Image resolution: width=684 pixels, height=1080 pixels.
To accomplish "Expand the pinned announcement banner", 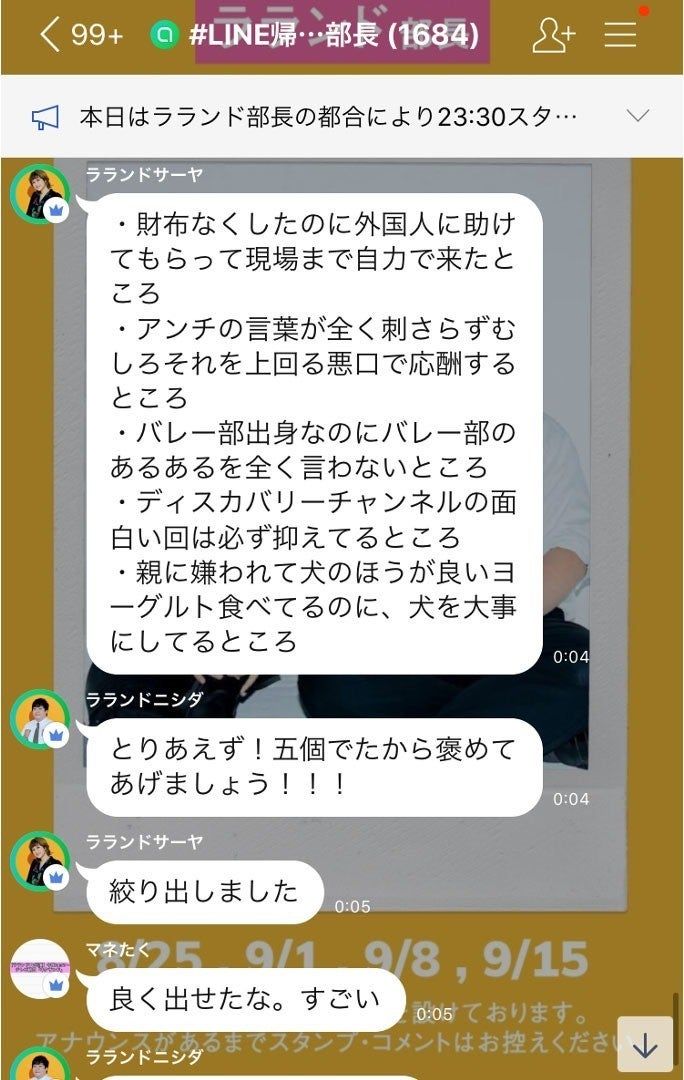I will coord(637,116).
